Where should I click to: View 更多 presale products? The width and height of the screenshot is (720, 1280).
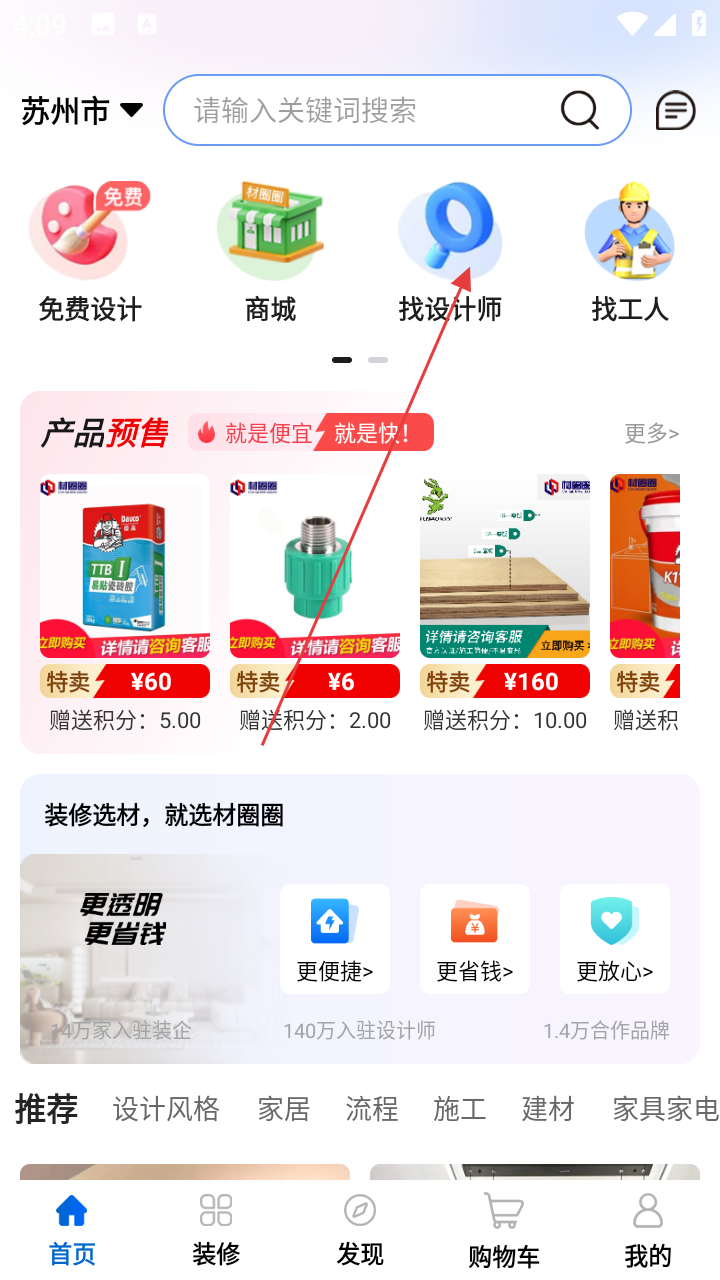pos(651,433)
